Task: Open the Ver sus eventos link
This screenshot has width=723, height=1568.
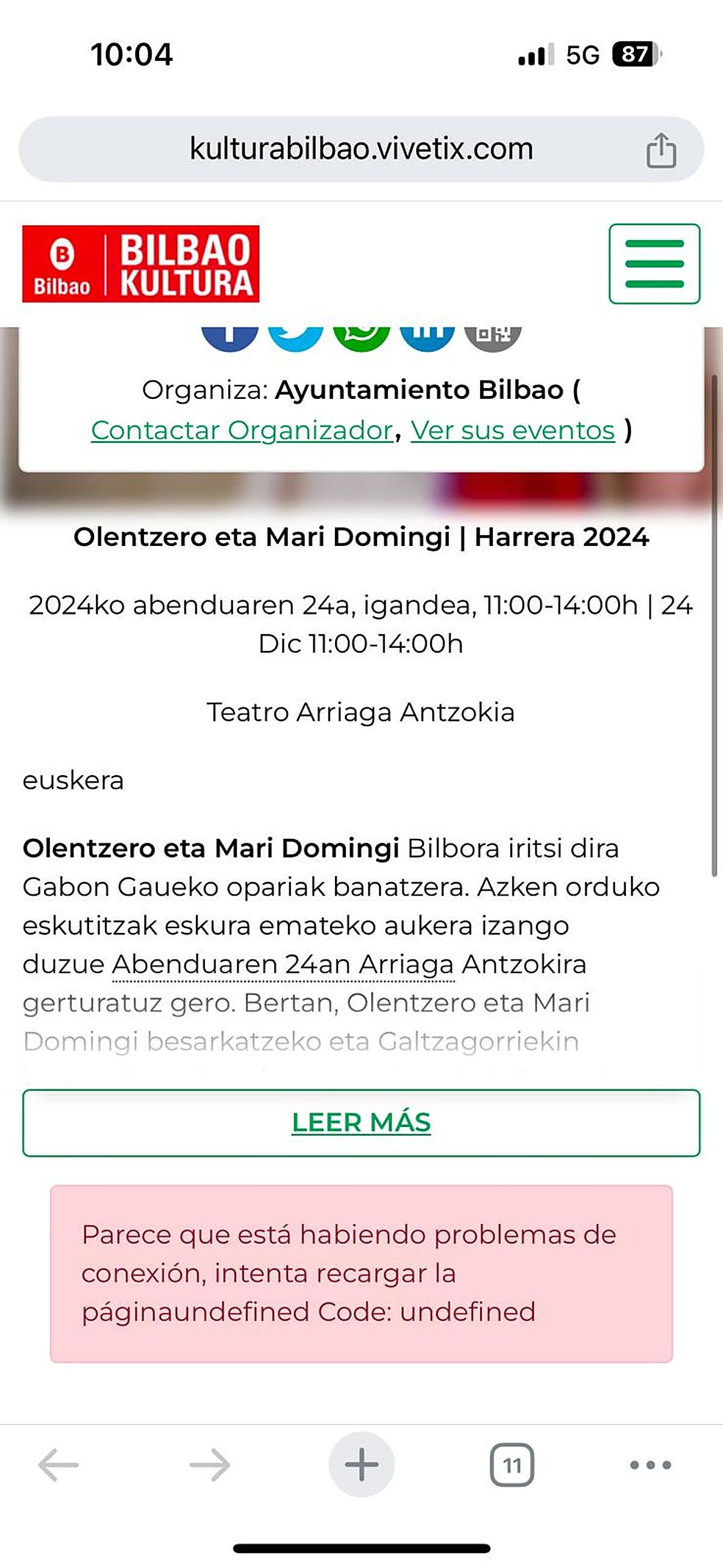Action: pos(513,430)
